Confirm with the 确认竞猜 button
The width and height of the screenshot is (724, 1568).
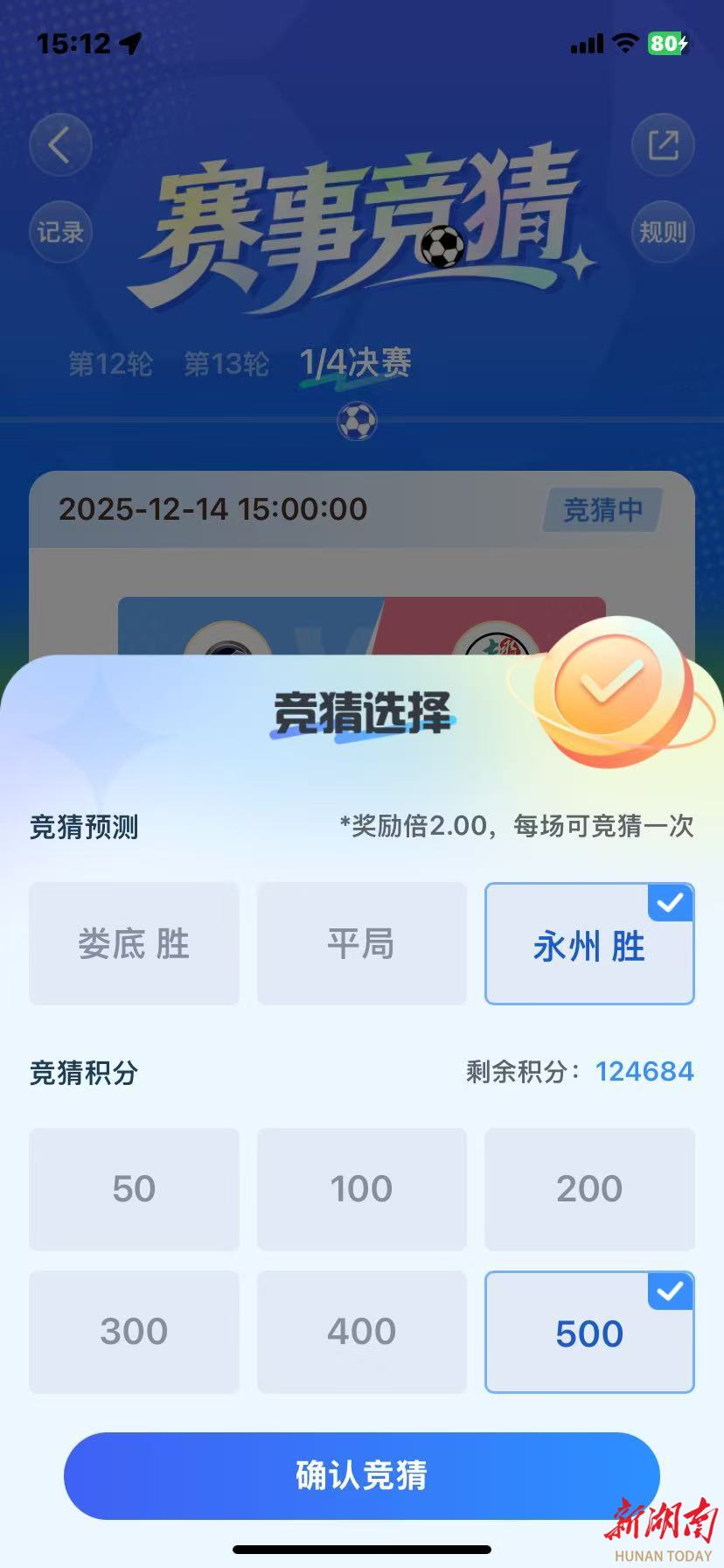[x=361, y=1475]
